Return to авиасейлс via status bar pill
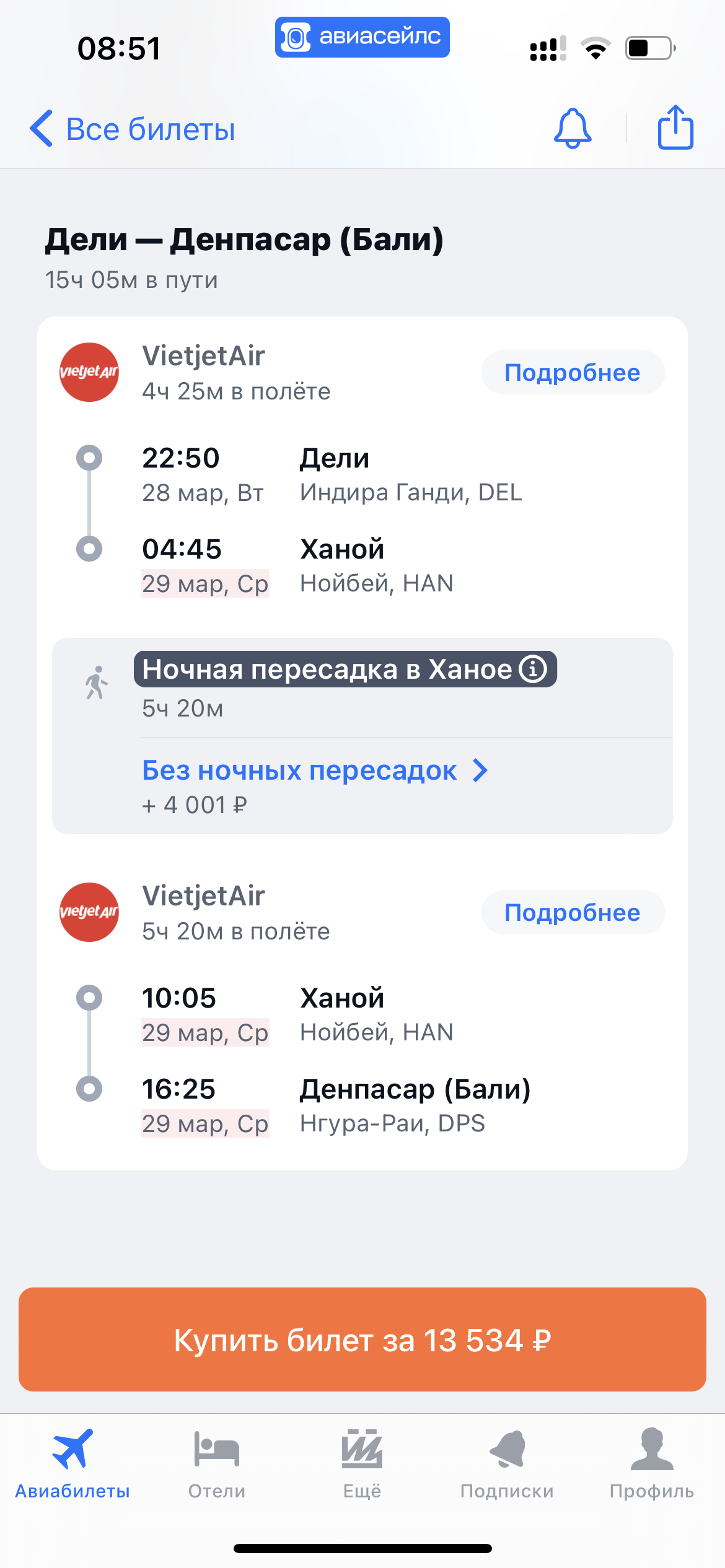This screenshot has height=1568, width=725. click(362, 37)
